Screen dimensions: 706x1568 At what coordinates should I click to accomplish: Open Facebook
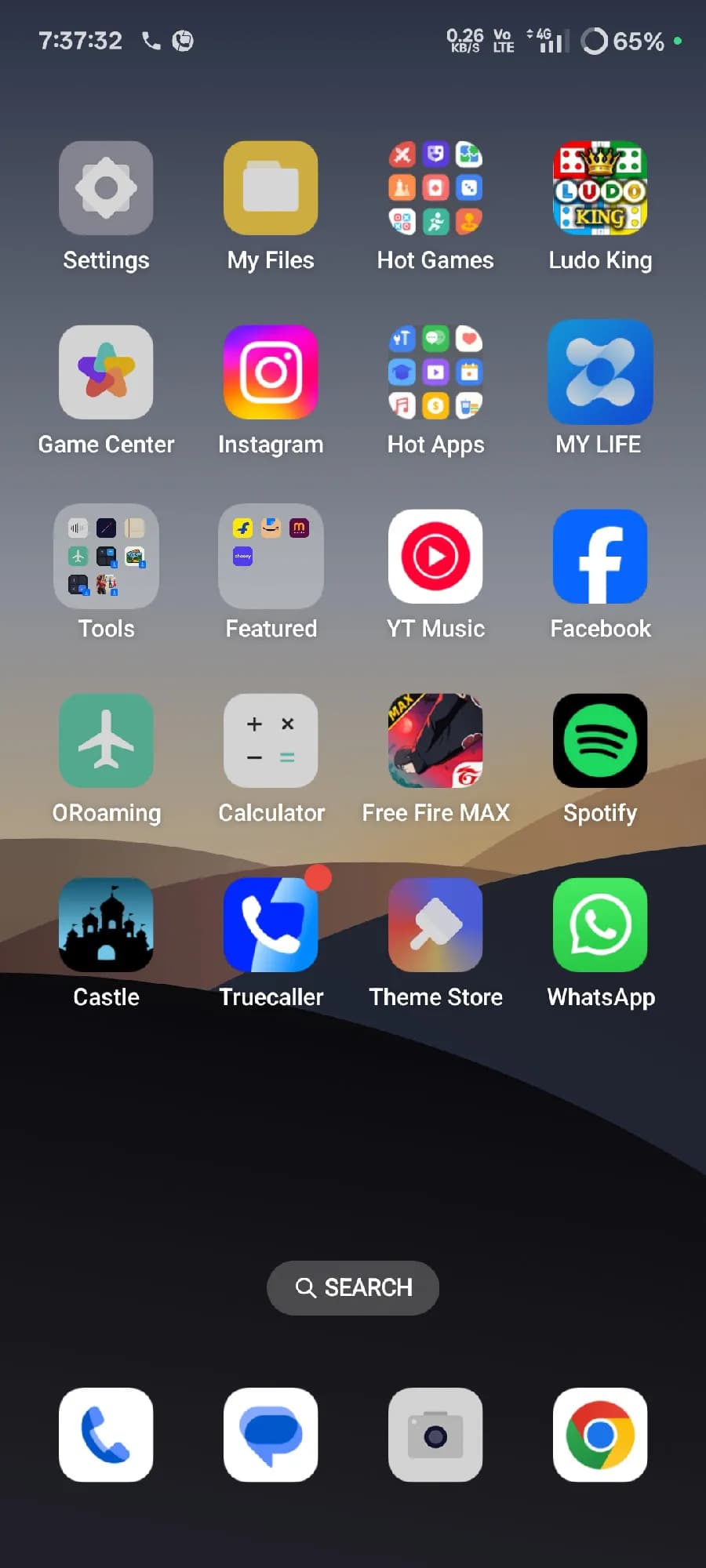600,557
